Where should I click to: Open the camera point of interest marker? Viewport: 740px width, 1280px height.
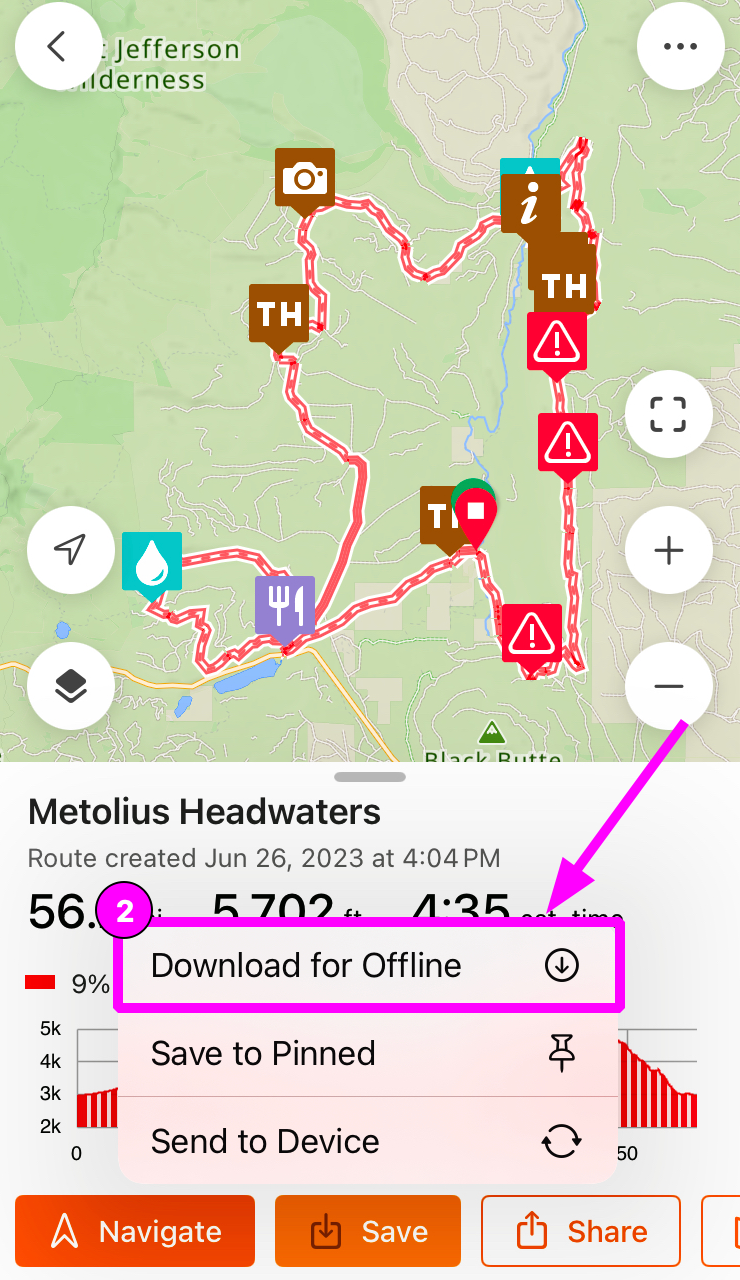[x=305, y=178]
